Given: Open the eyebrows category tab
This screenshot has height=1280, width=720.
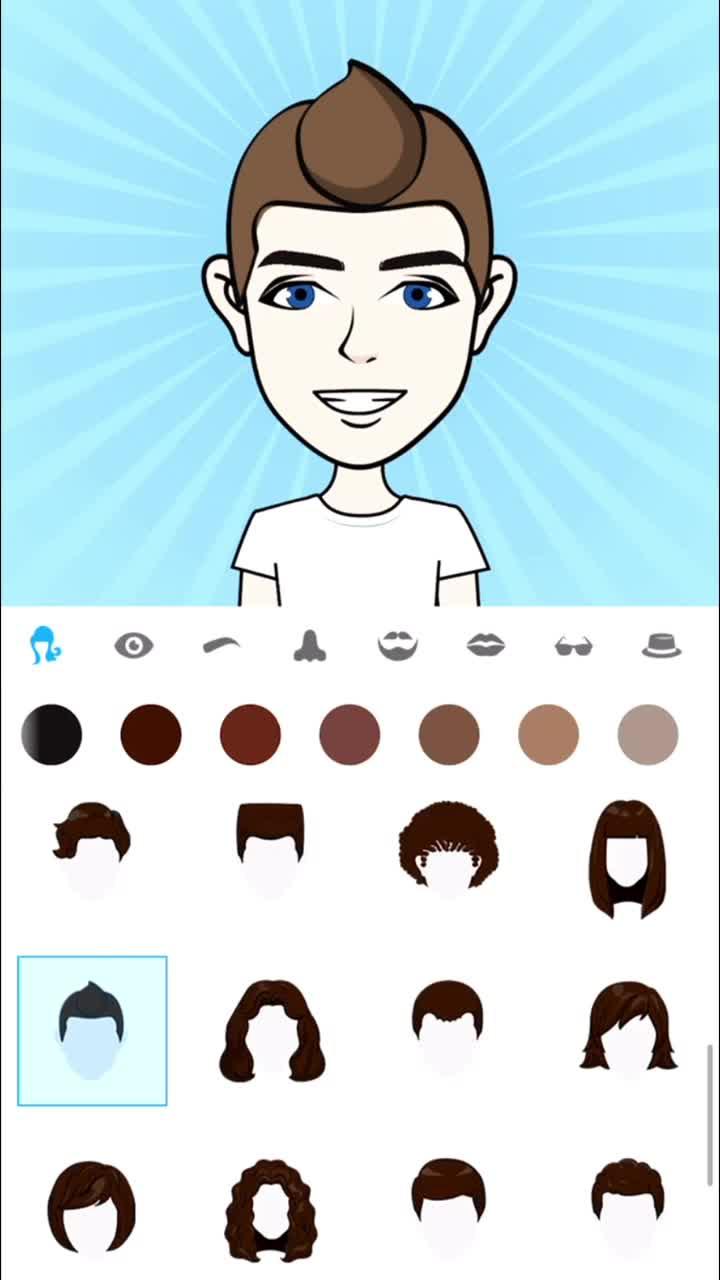Looking at the screenshot, I should [x=222, y=646].
